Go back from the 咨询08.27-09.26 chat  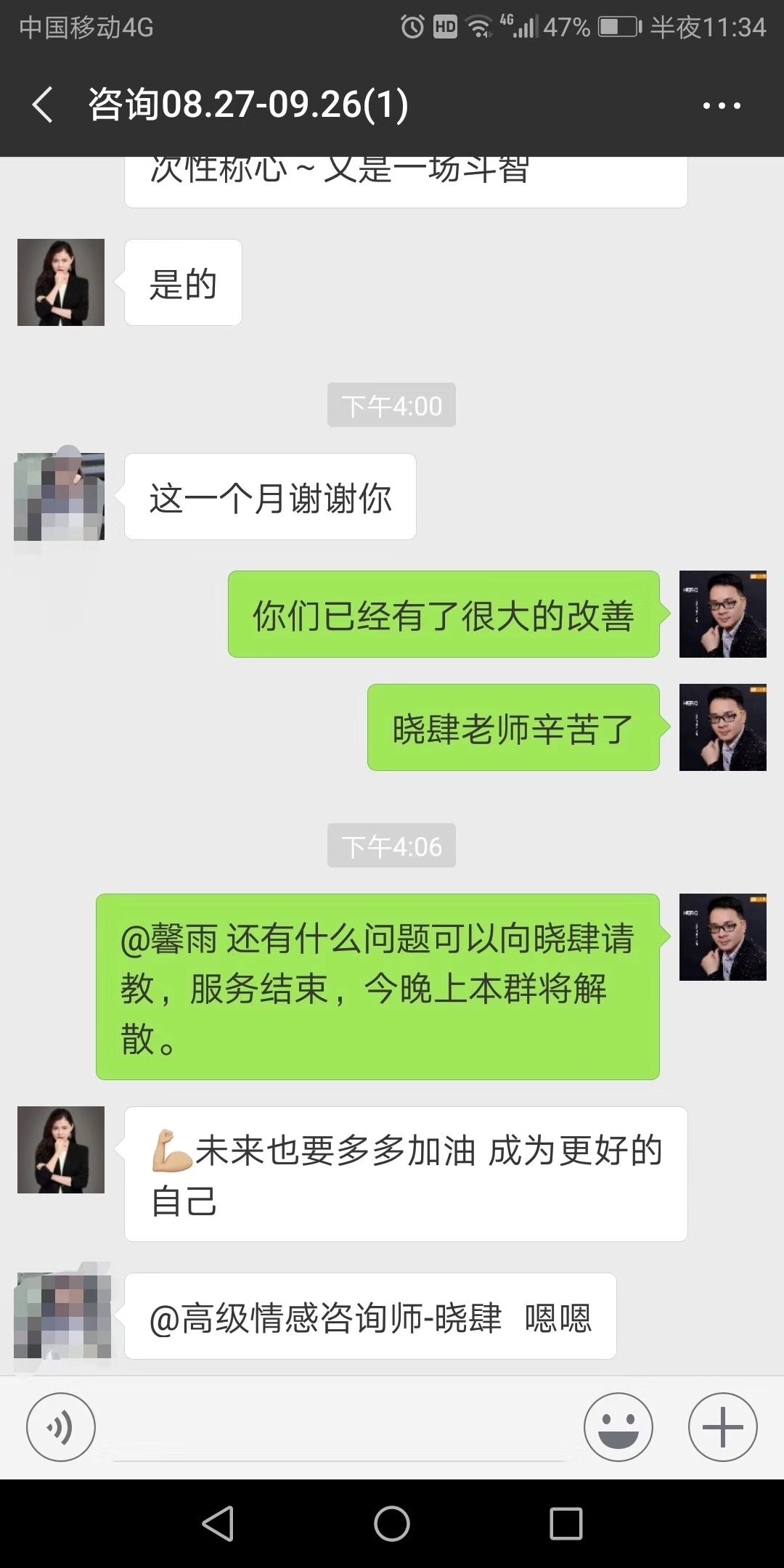[x=44, y=105]
